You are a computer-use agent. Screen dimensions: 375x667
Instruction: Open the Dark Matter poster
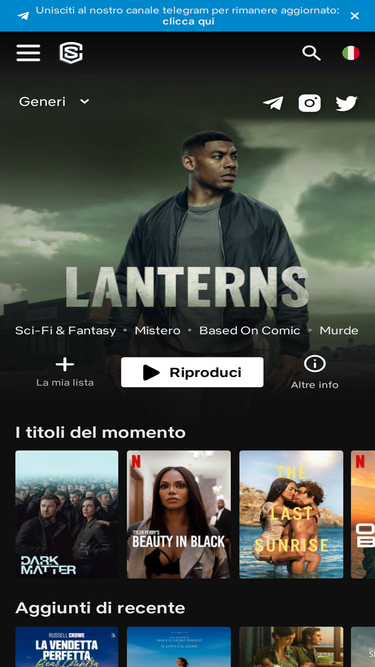coord(67,514)
